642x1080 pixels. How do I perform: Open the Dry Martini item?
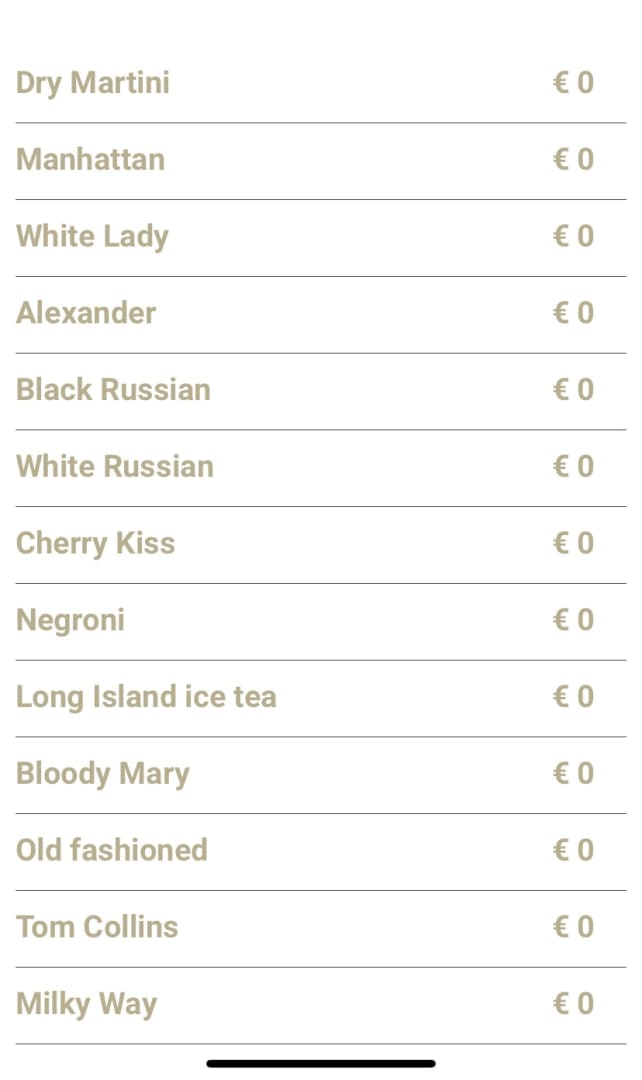(93, 83)
